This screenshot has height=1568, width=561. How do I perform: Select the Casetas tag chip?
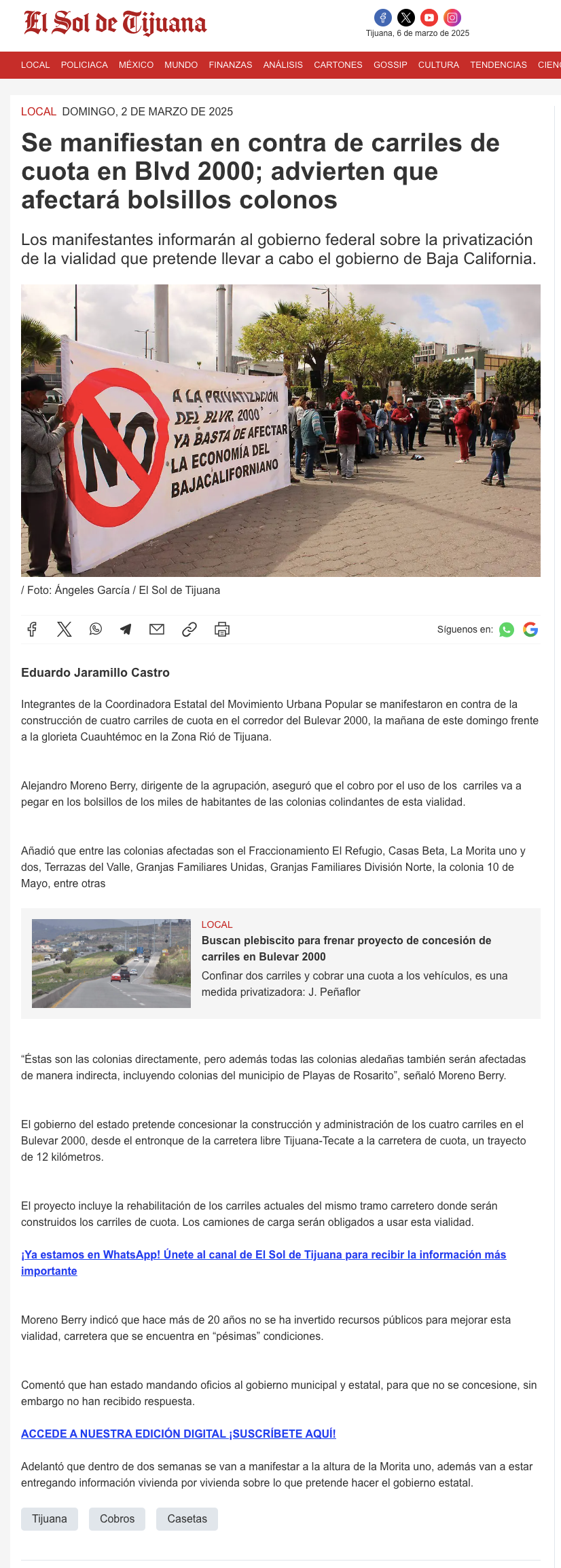[187, 1518]
